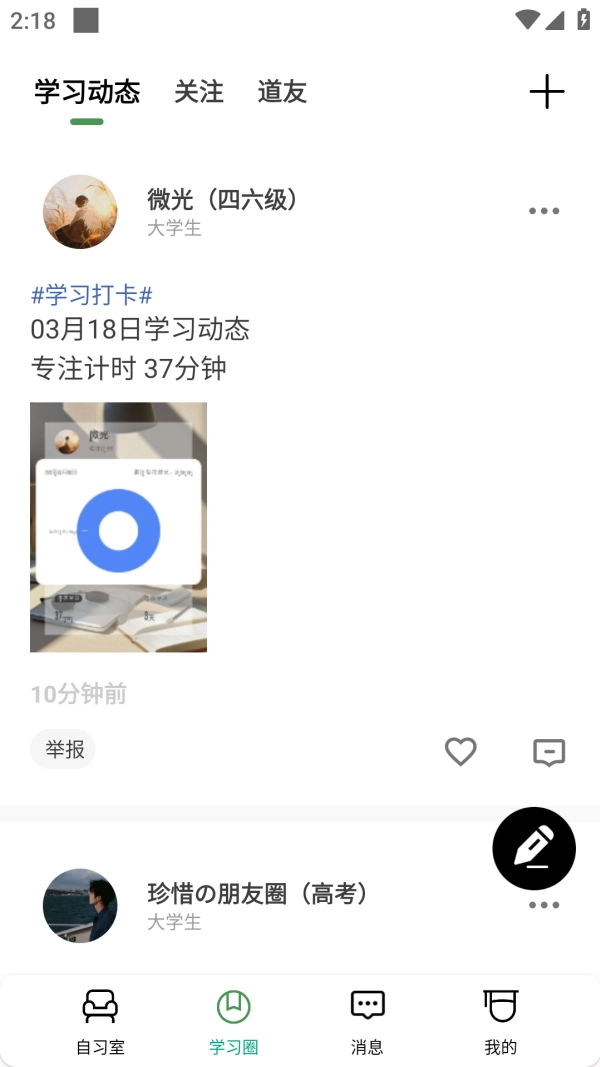Open the 消息 tab
Image resolution: width=600 pixels, height=1067 pixels.
point(367,1020)
